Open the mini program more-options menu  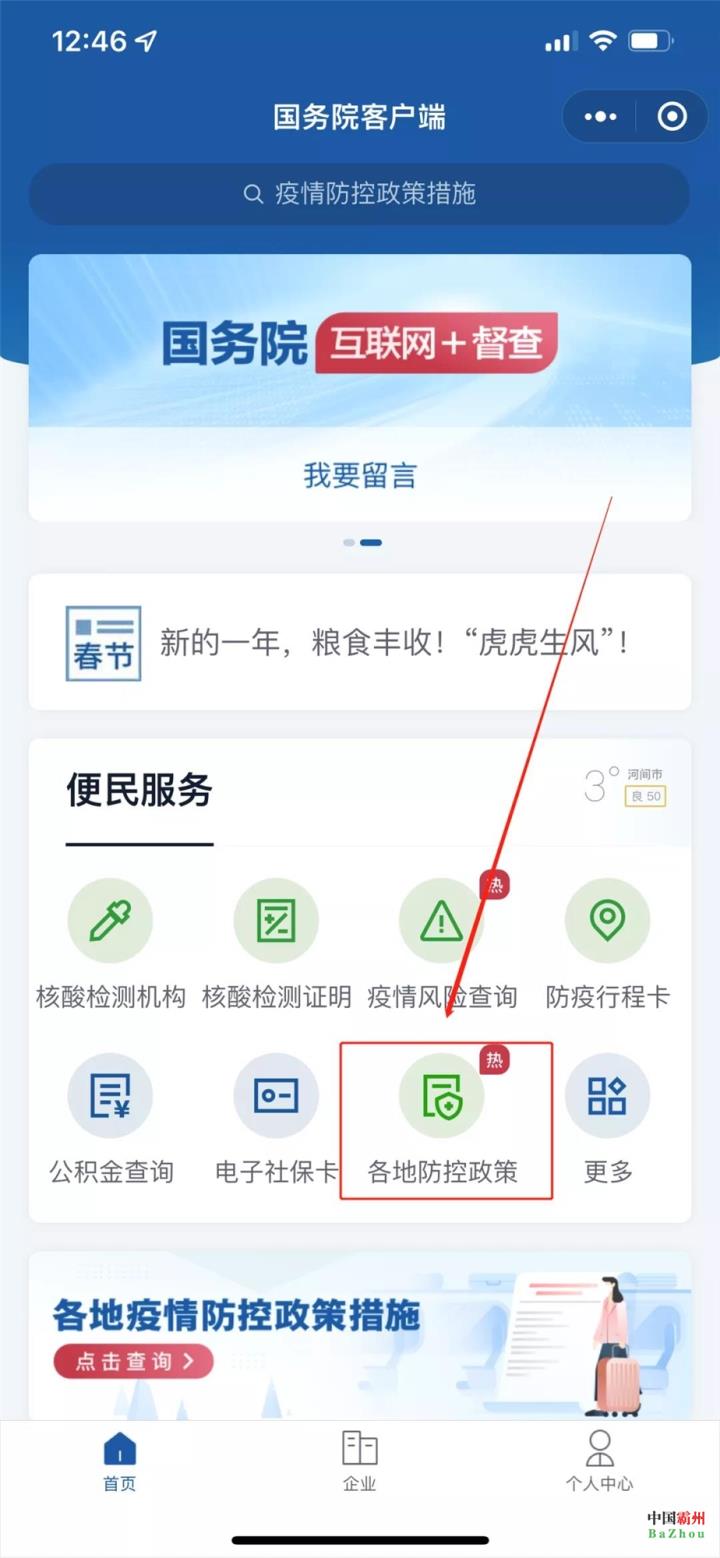(x=600, y=117)
